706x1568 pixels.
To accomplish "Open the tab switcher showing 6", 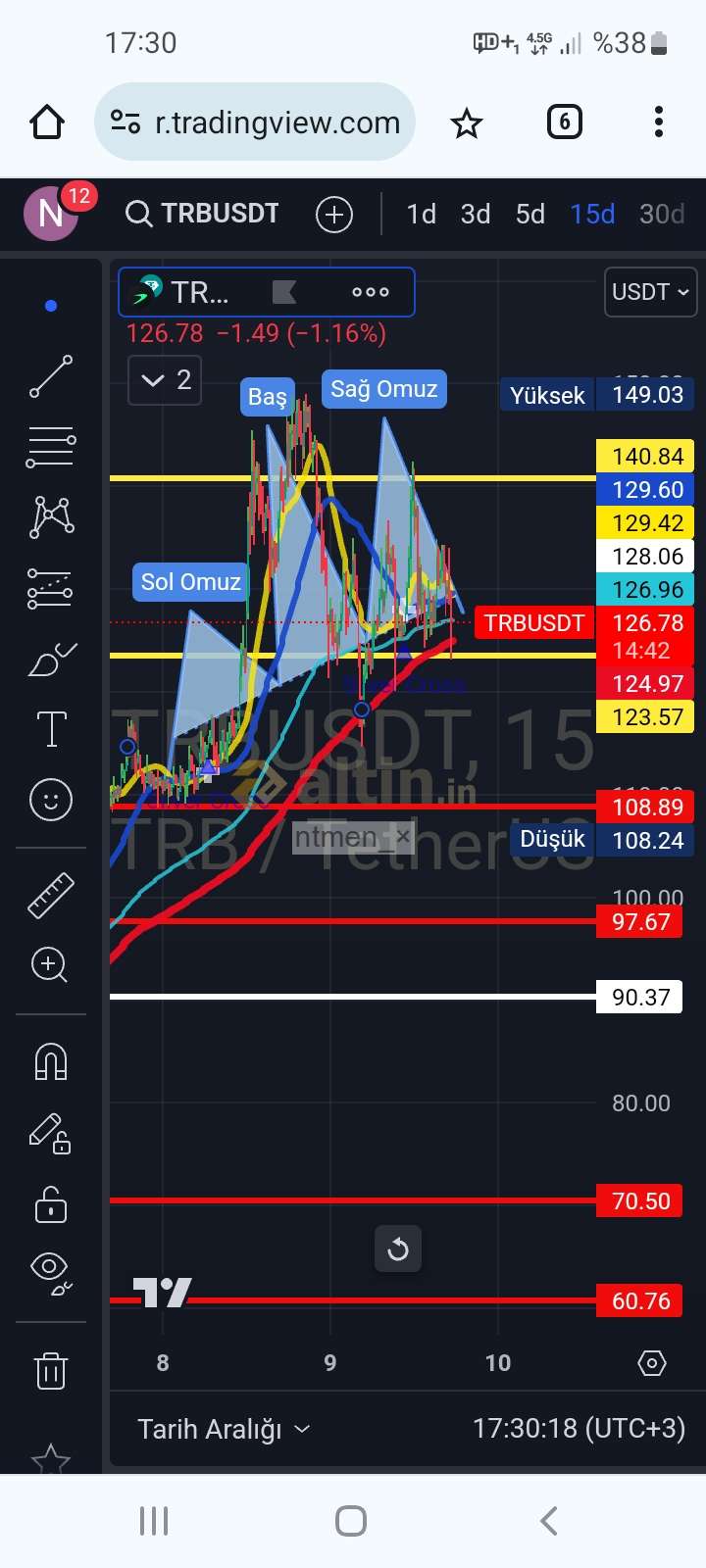I will click(x=564, y=122).
